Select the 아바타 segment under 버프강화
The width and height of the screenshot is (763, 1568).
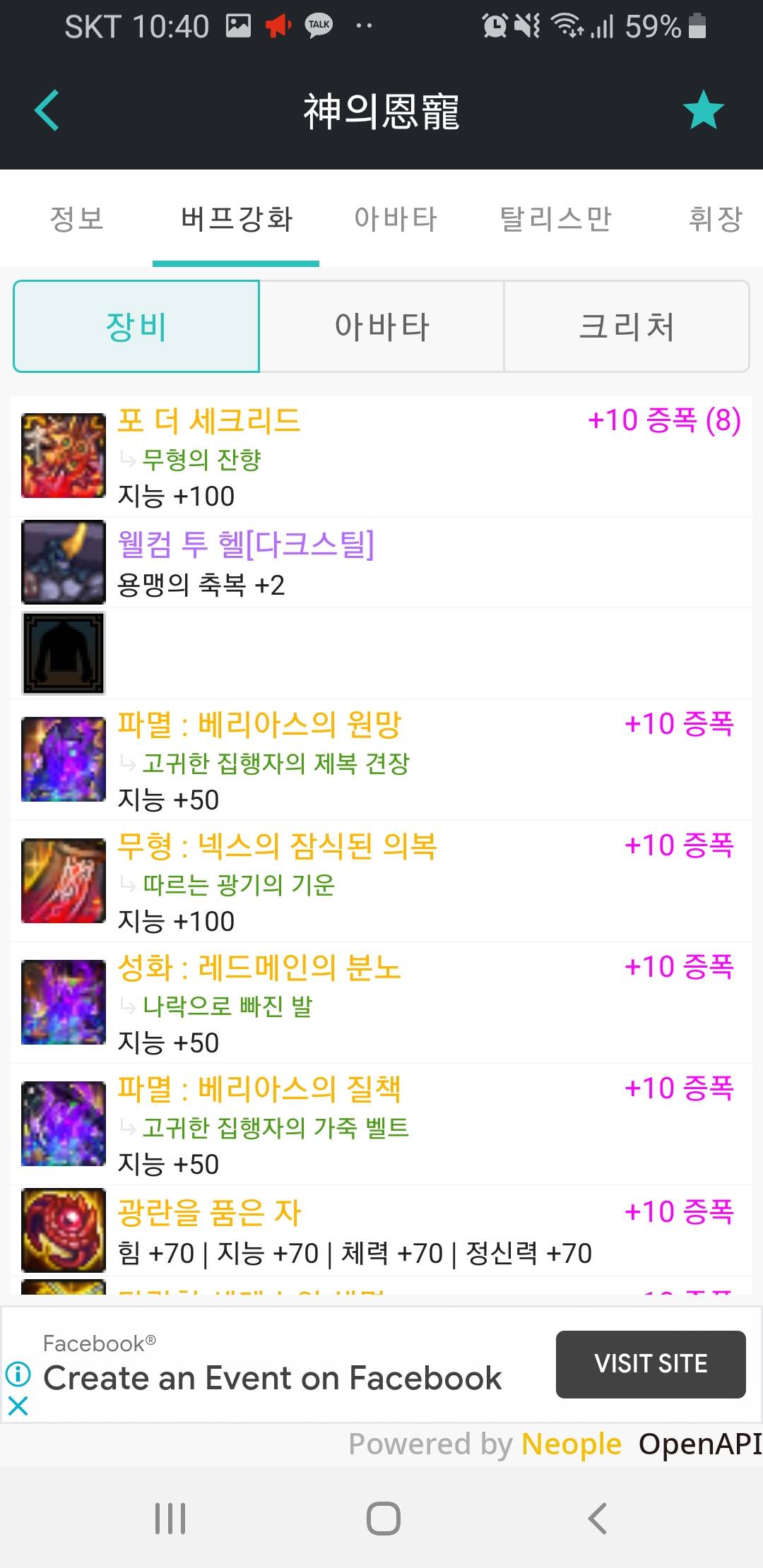click(381, 326)
